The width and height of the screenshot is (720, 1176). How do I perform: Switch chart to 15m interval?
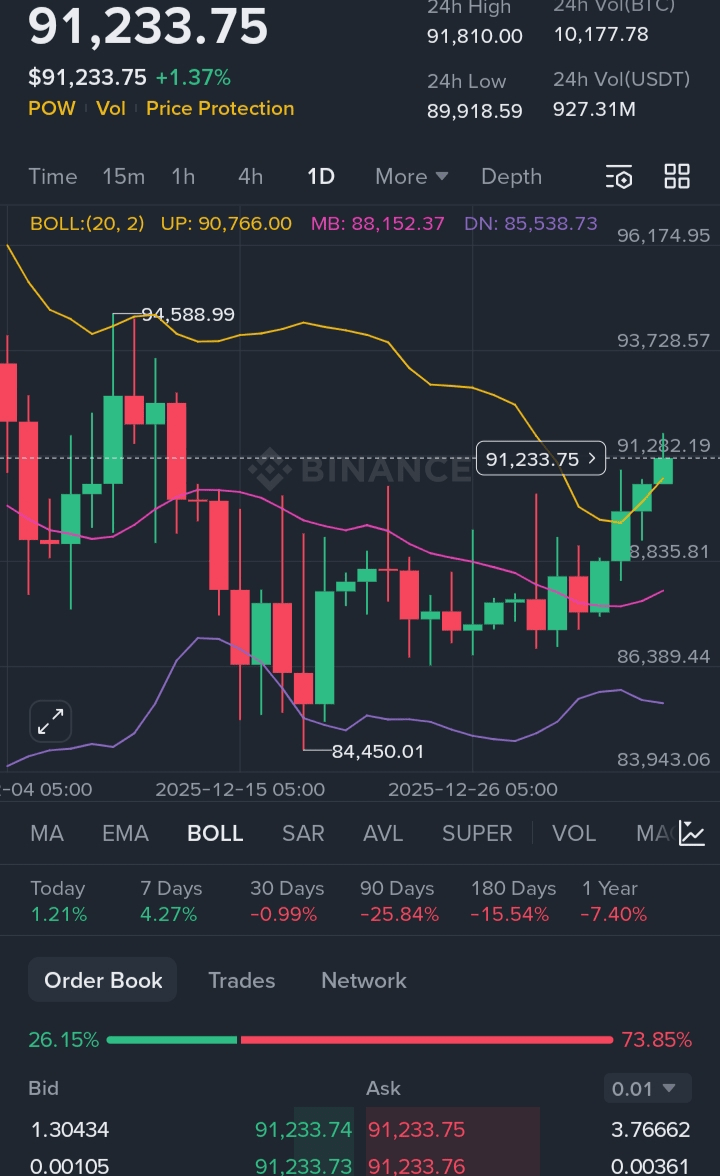pos(124,177)
